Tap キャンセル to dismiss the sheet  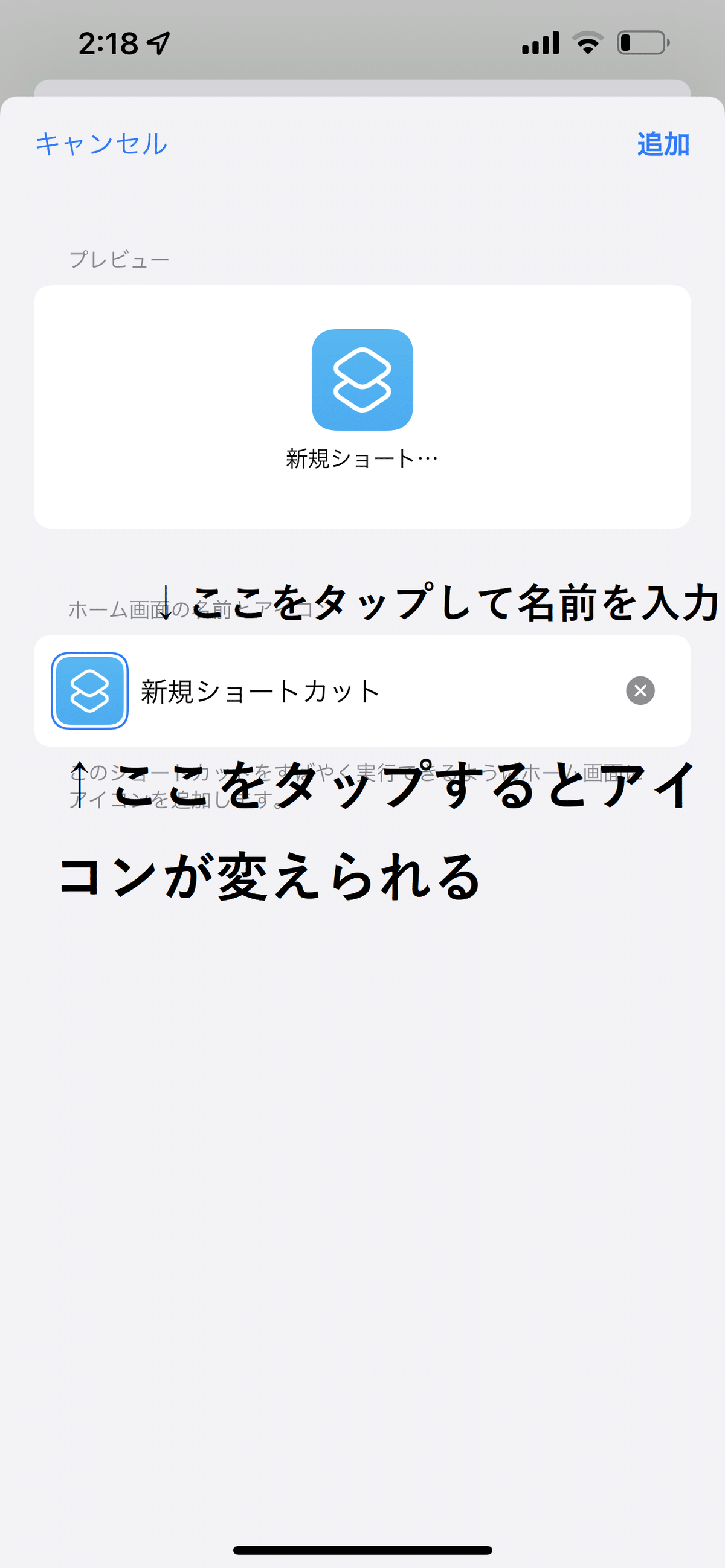[x=101, y=144]
